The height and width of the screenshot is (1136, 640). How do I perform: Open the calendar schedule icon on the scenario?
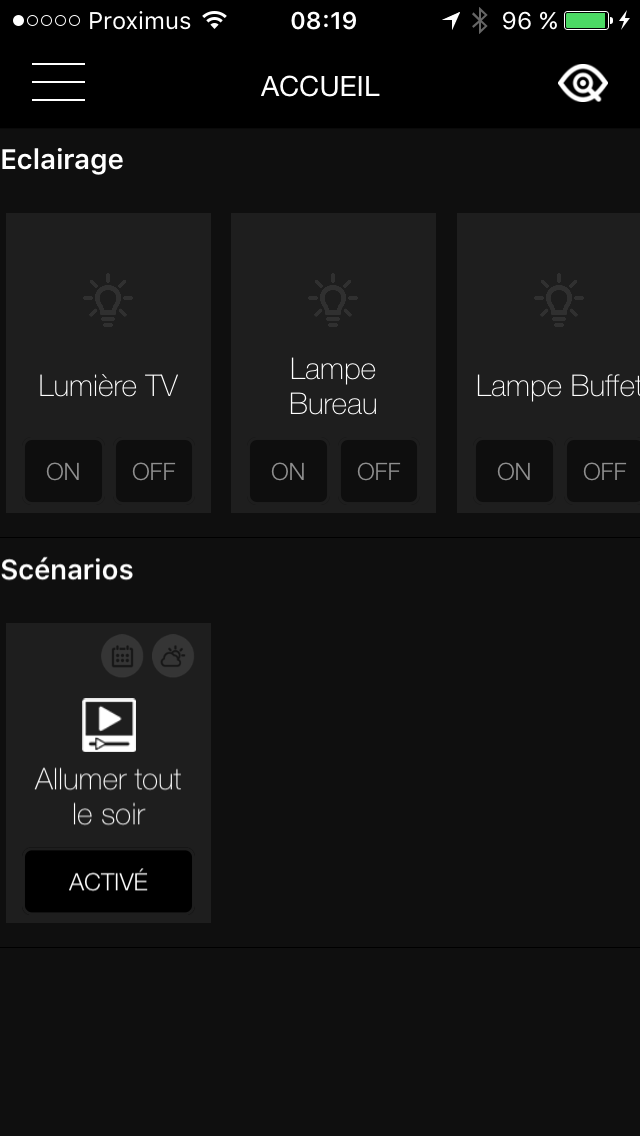click(122, 657)
